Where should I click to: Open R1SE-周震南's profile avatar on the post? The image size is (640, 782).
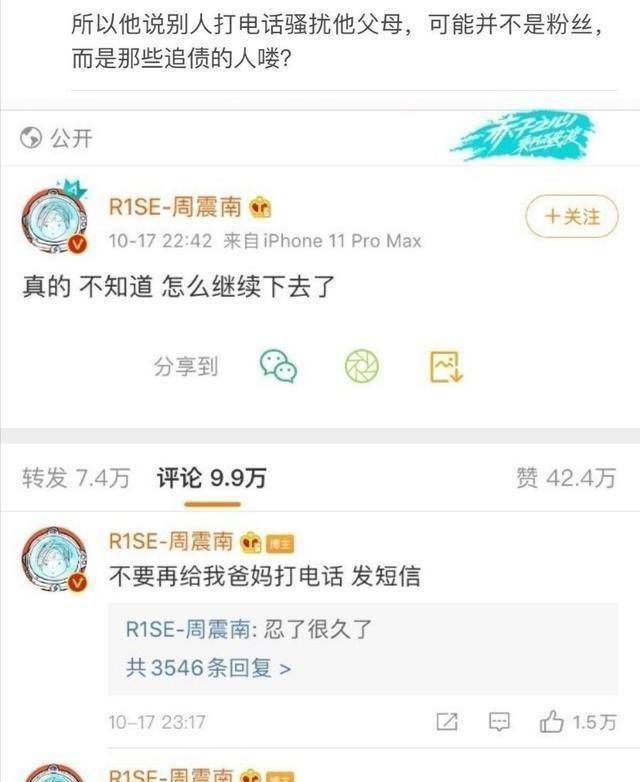tap(53, 217)
